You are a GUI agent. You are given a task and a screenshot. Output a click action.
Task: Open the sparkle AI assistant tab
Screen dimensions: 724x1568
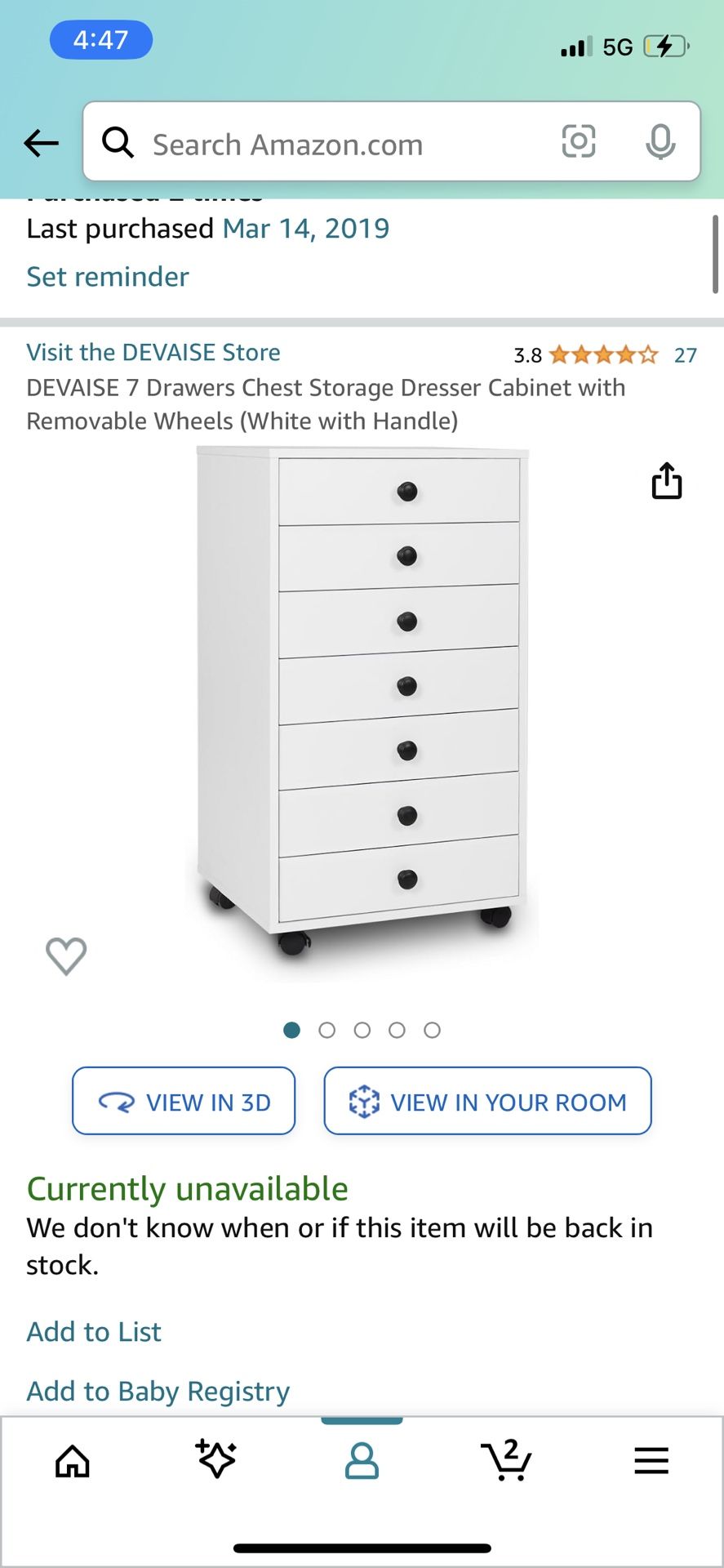(x=216, y=1459)
